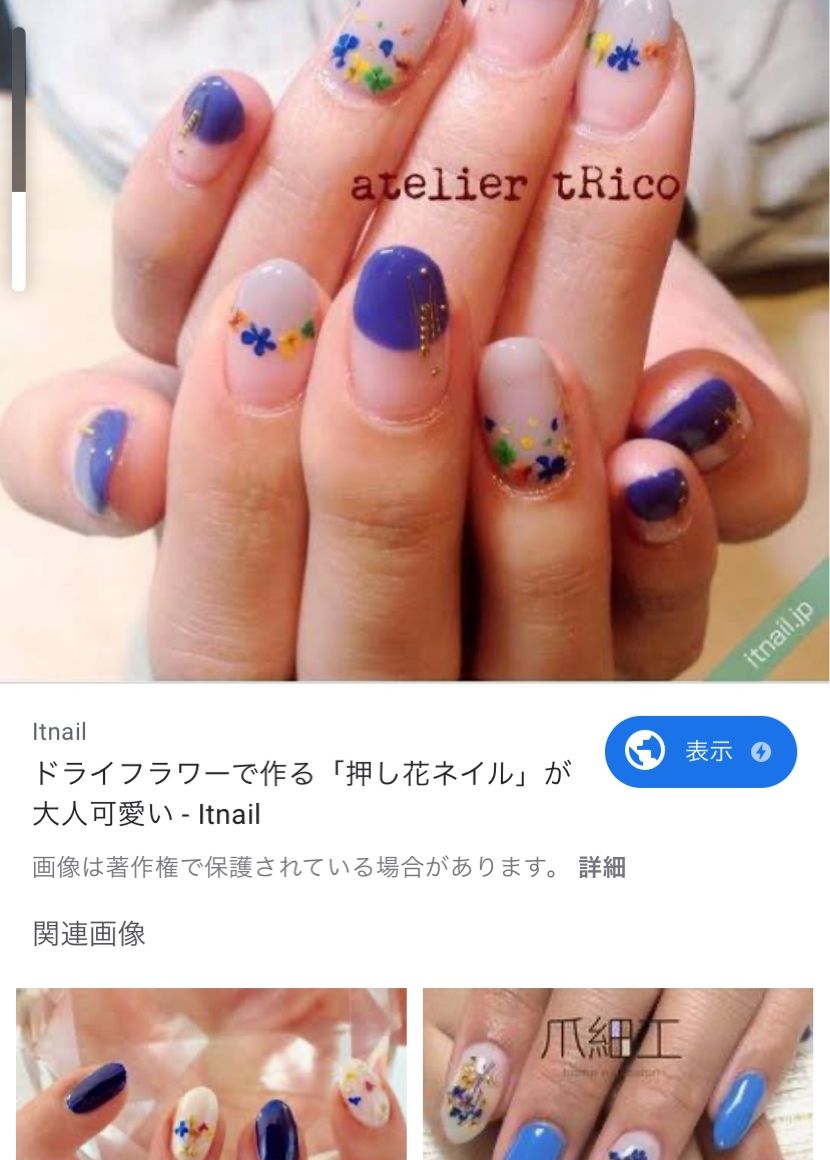Open related image with 爪細工 logo
The height and width of the screenshot is (1160, 830).
point(617,1074)
